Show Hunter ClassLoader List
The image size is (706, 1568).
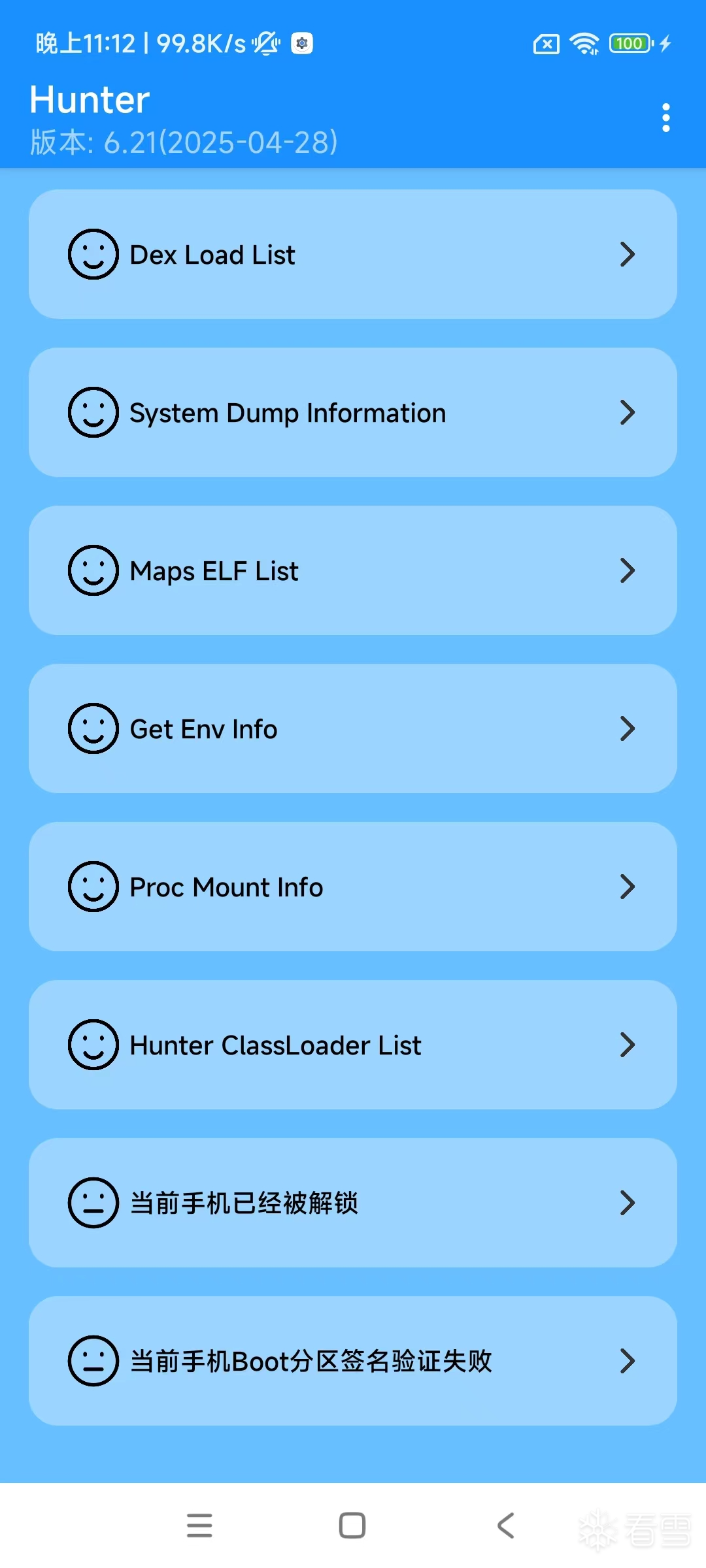point(353,1045)
